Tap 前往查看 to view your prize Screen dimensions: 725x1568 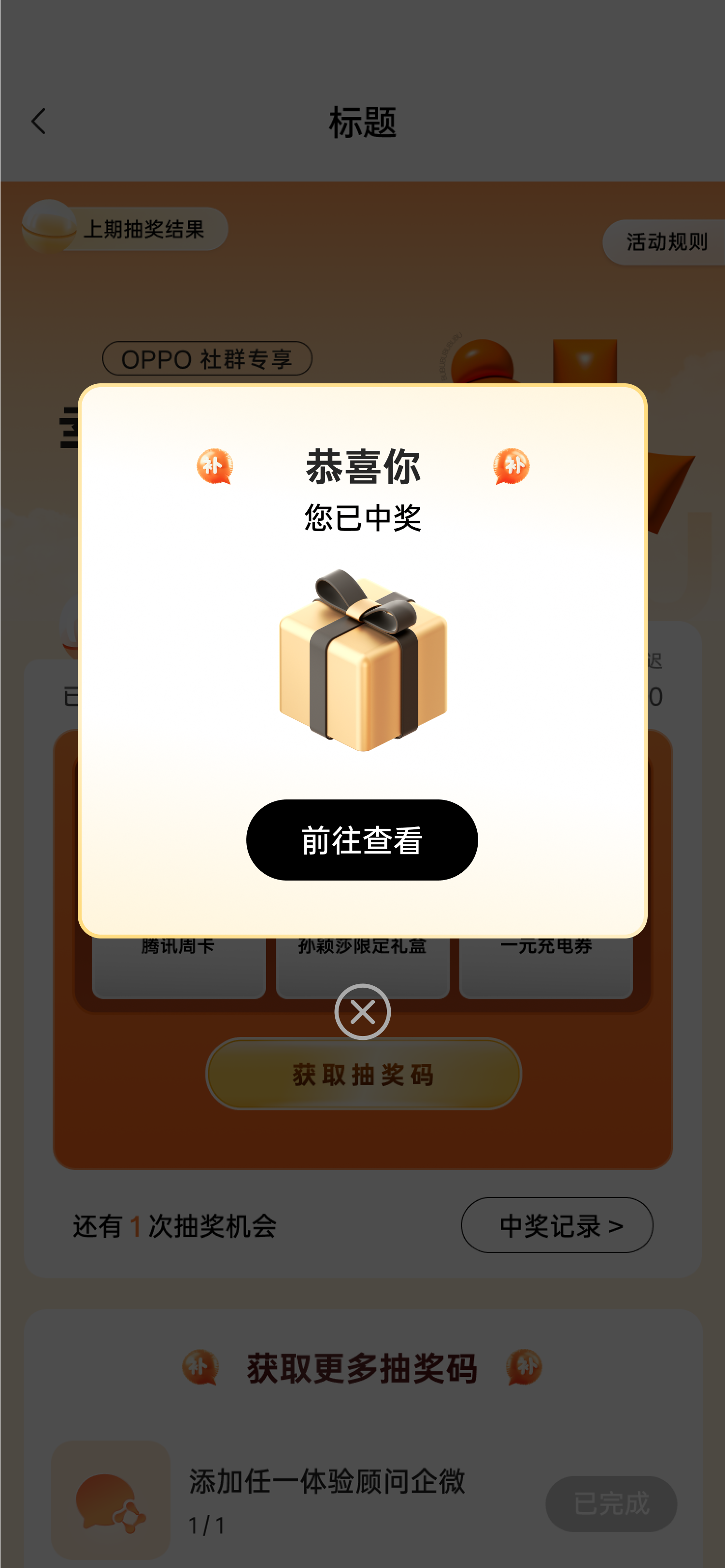point(362,840)
